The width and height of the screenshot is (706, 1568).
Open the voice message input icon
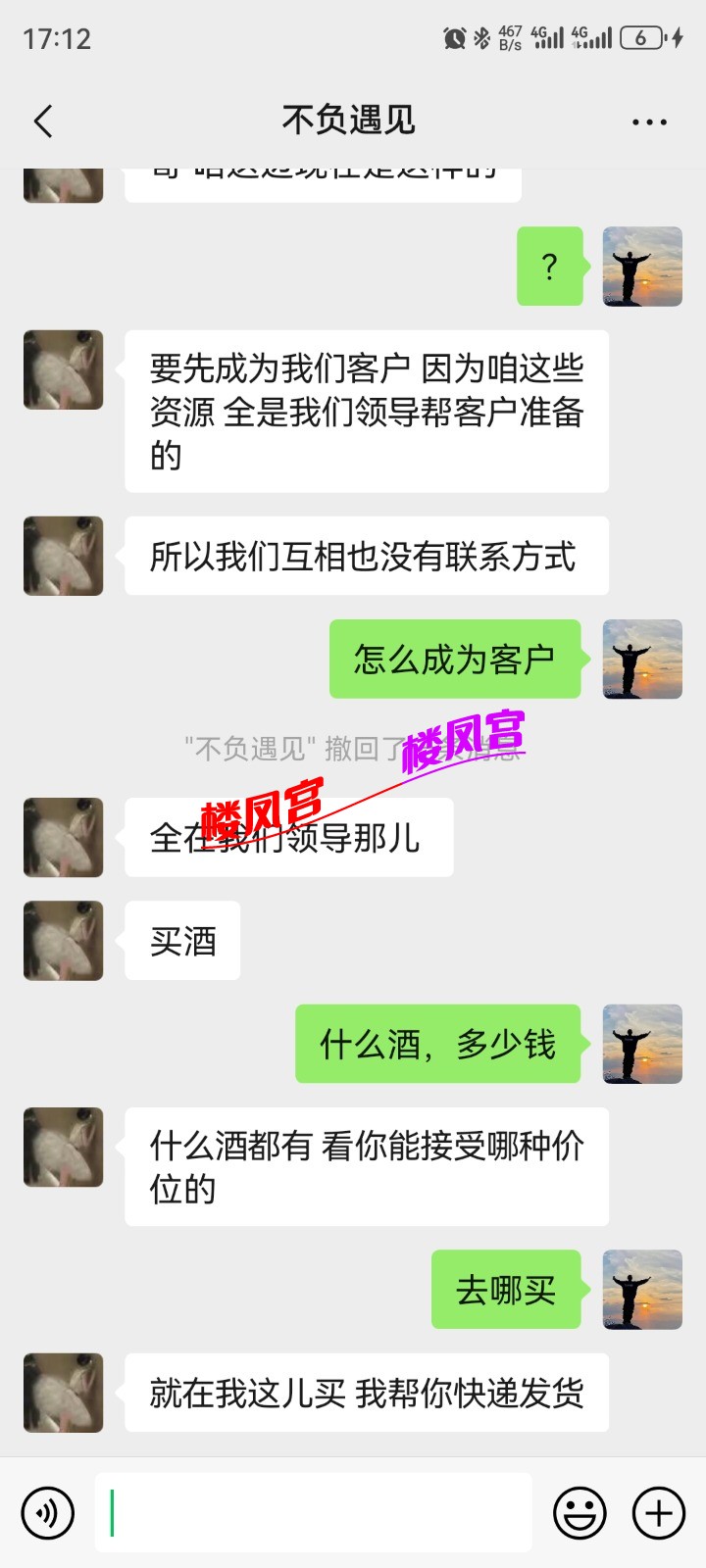tap(47, 1512)
